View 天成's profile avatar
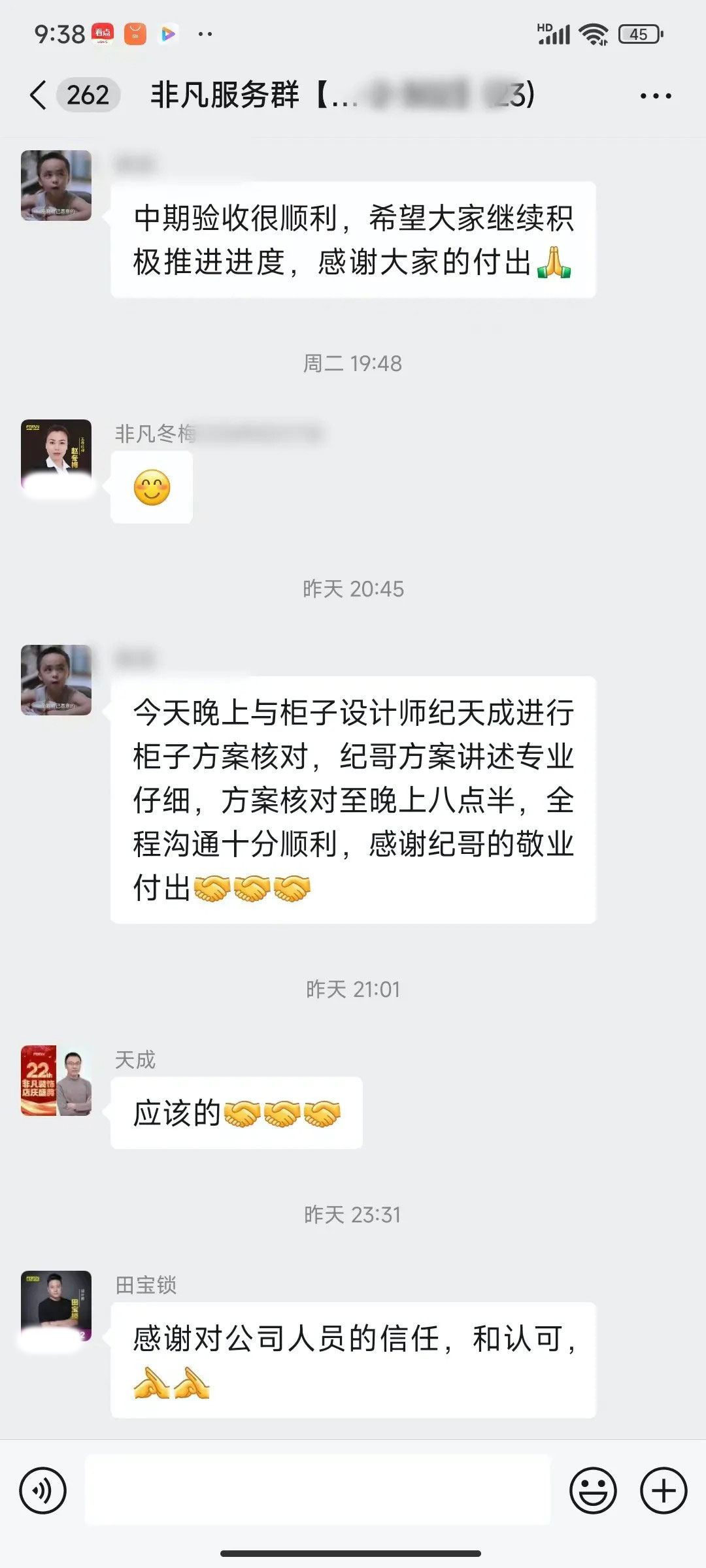 tap(56, 1081)
